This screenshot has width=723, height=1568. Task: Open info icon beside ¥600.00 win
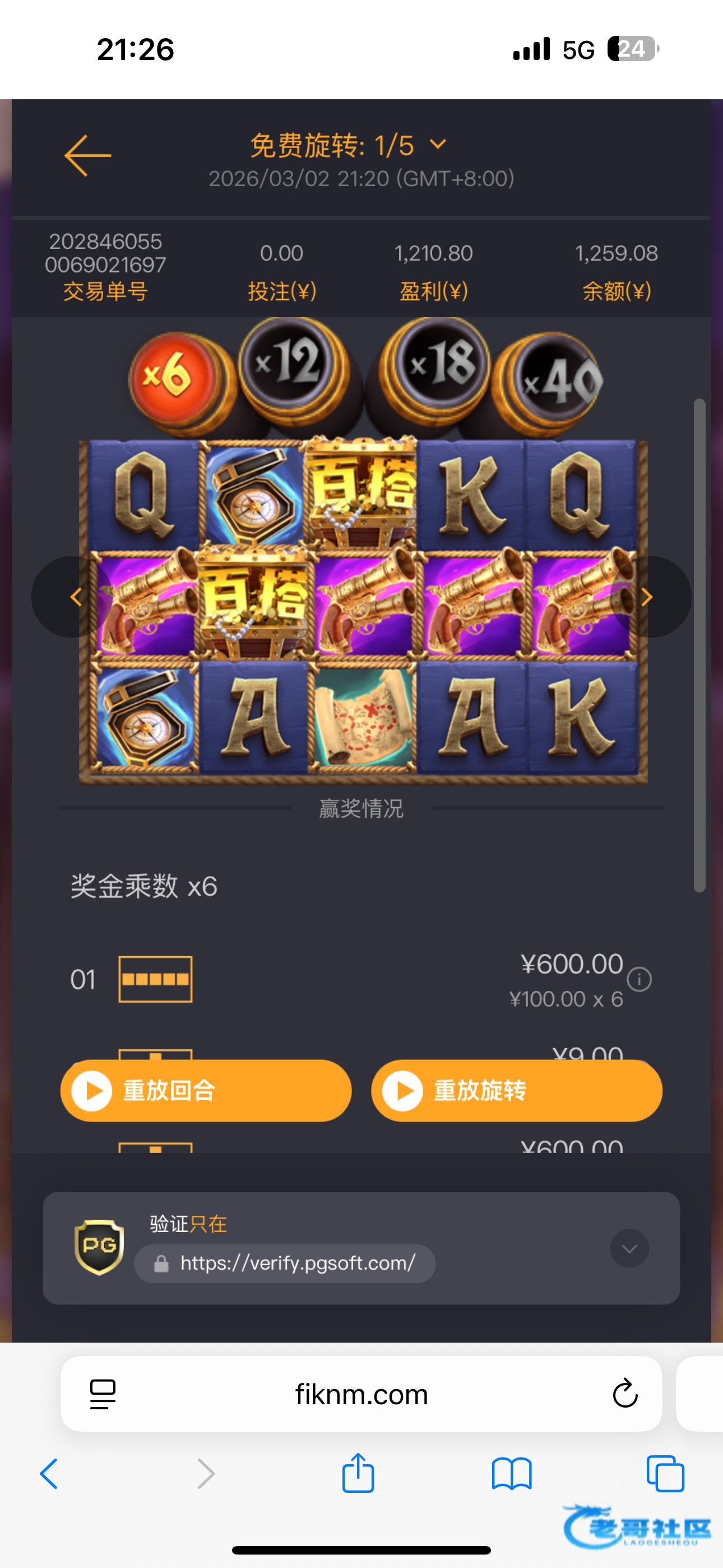tap(639, 979)
